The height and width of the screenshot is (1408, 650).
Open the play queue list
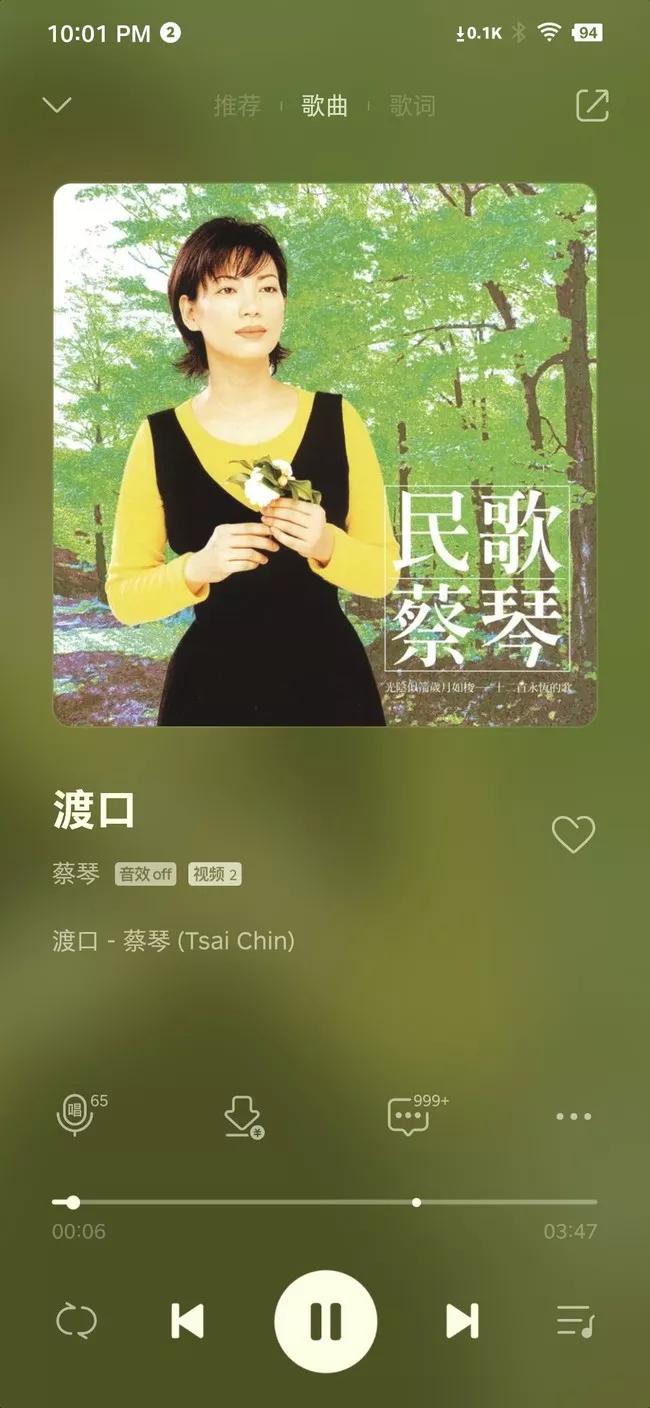574,1321
